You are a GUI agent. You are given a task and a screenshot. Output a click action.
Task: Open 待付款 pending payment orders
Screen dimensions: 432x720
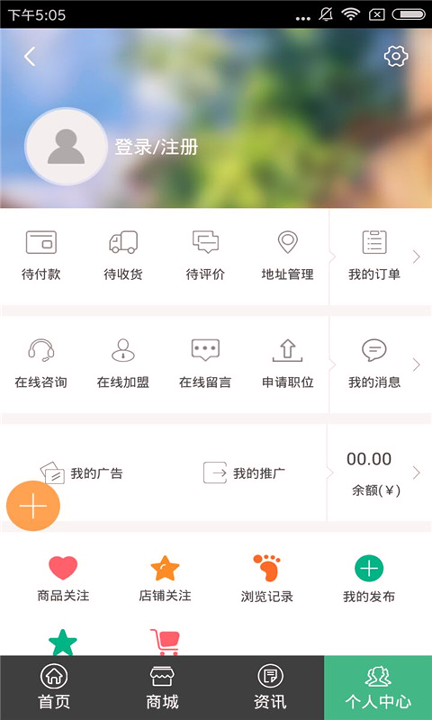(x=41, y=255)
